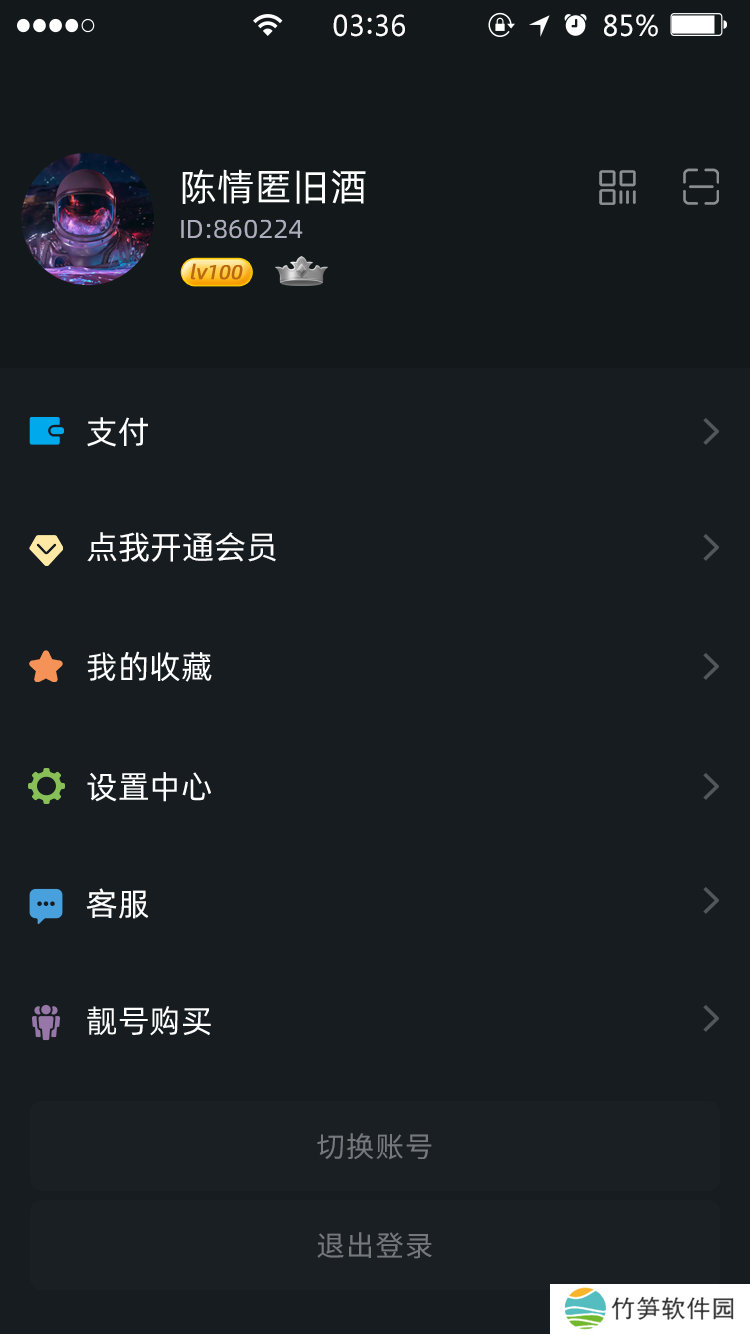Open 我的收藏 favorites
Image resolution: width=750 pixels, height=1334 pixels.
coord(375,667)
